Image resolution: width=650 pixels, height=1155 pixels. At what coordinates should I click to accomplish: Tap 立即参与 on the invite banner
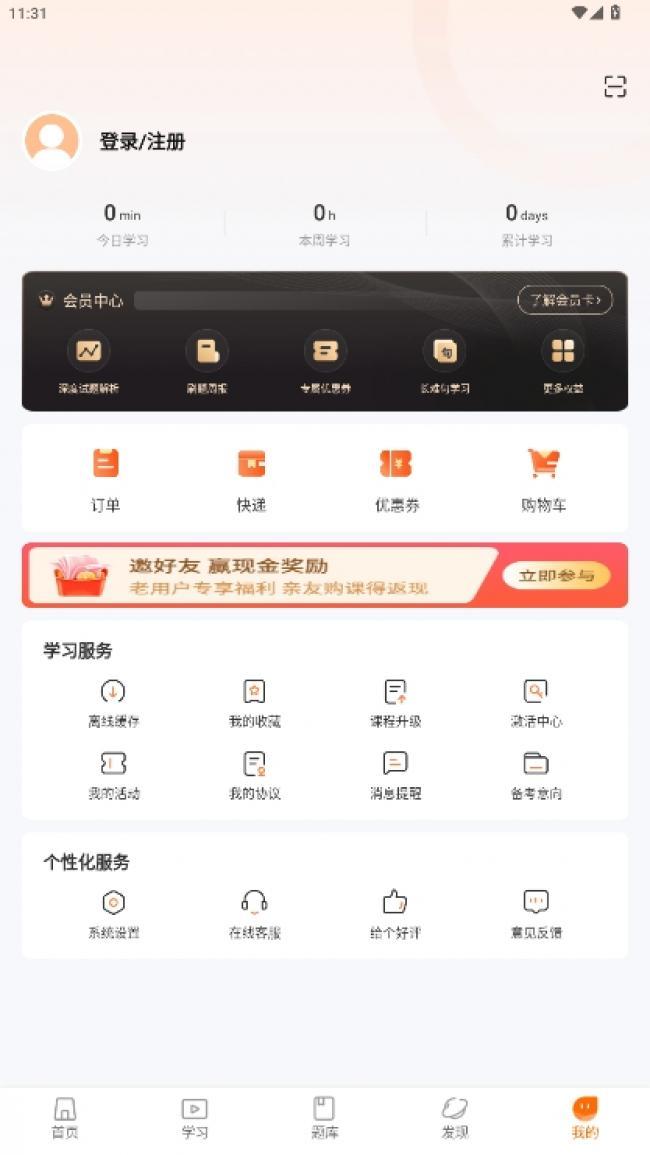pos(556,575)
